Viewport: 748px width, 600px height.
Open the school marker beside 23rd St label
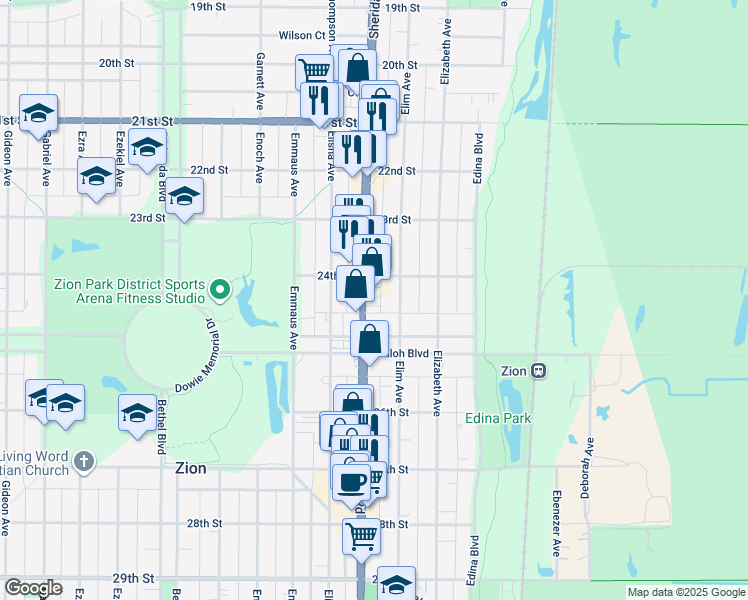(184, 197)
